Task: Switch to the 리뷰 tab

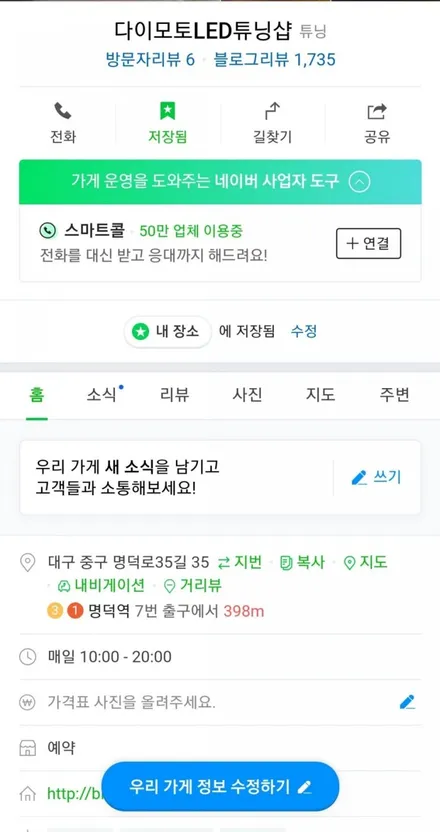Action: coord(175,395)
